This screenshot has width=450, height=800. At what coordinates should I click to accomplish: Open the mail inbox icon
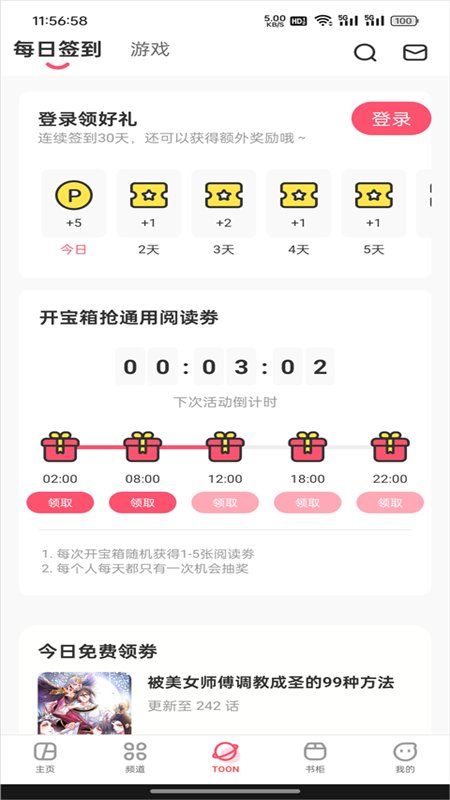point(415,53)
